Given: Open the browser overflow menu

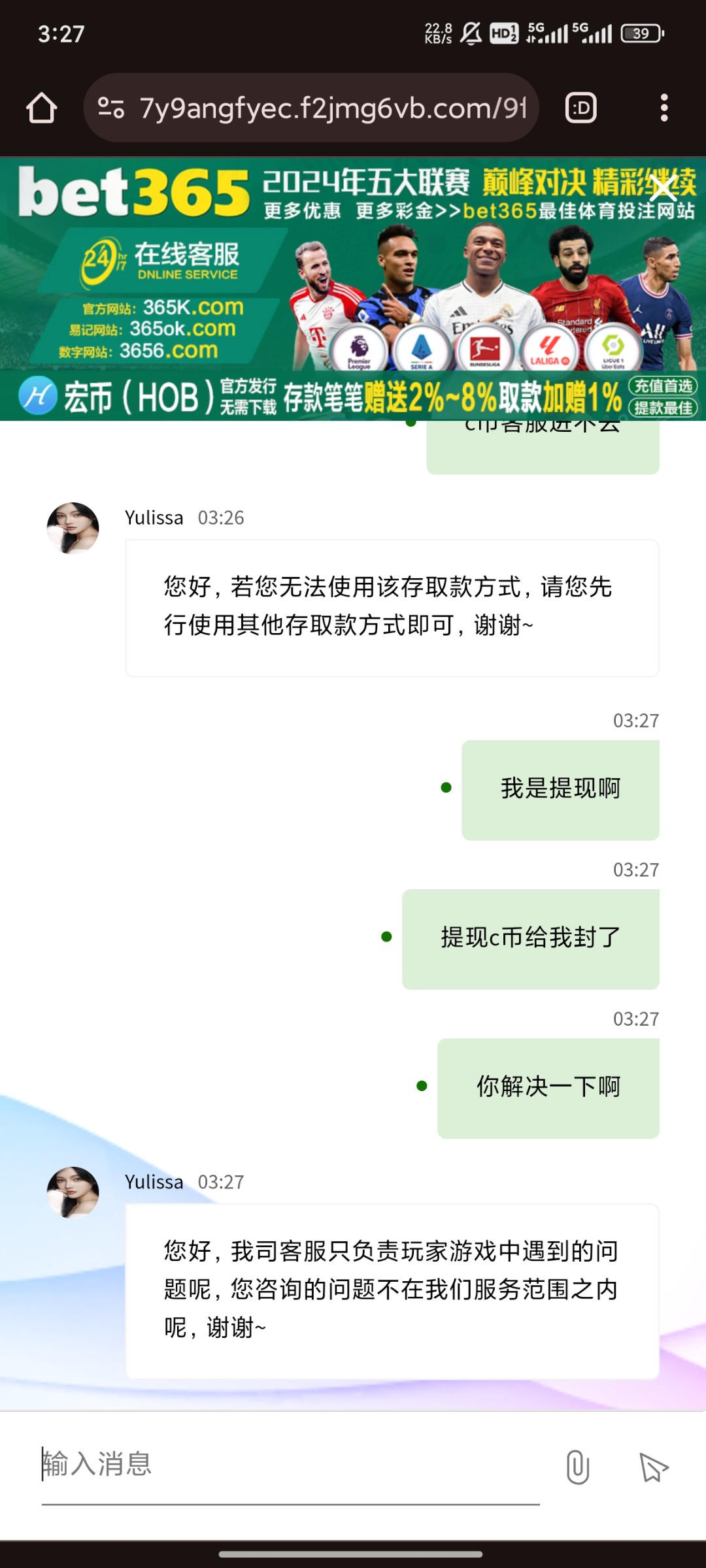Looking at the screenshot, I should point(664,108).
